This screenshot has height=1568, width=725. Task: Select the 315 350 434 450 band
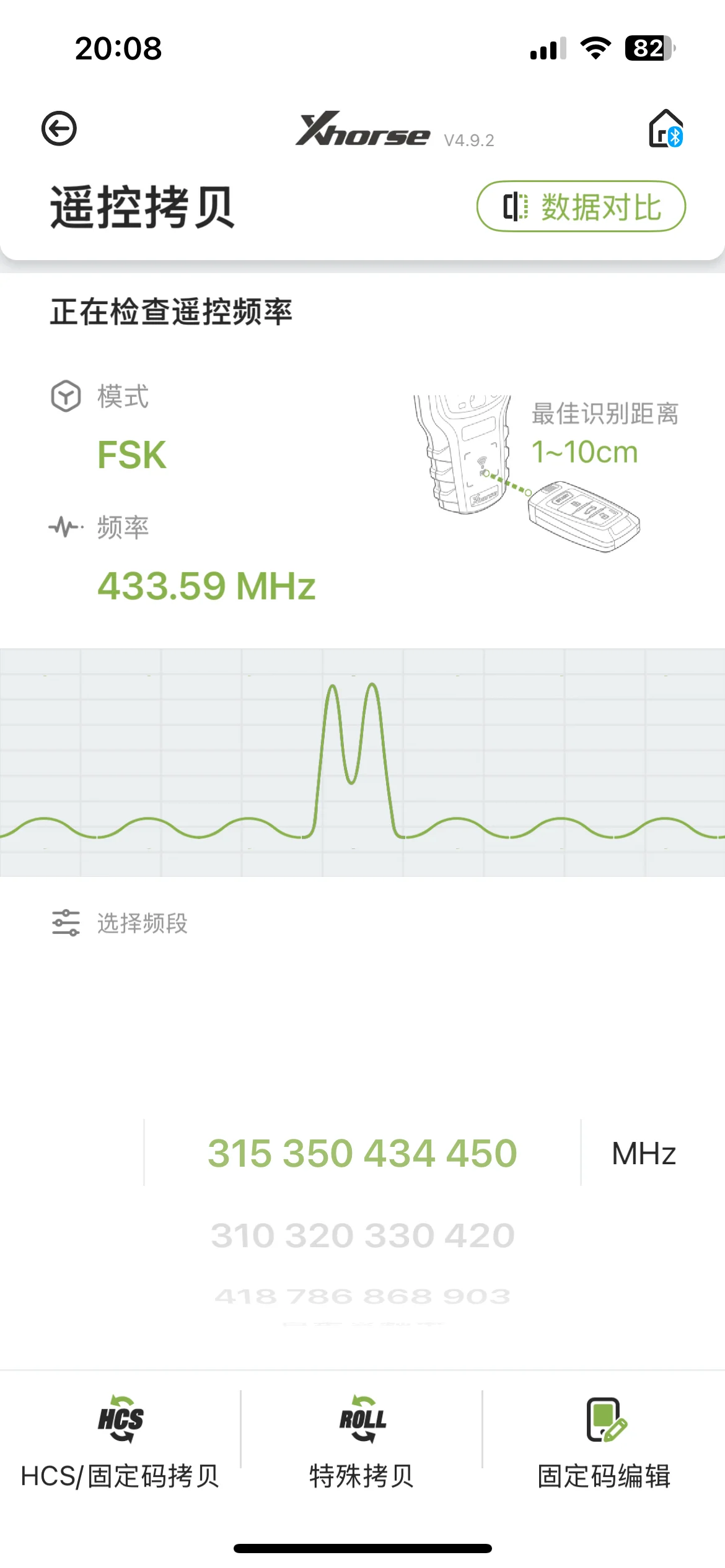362,1153
